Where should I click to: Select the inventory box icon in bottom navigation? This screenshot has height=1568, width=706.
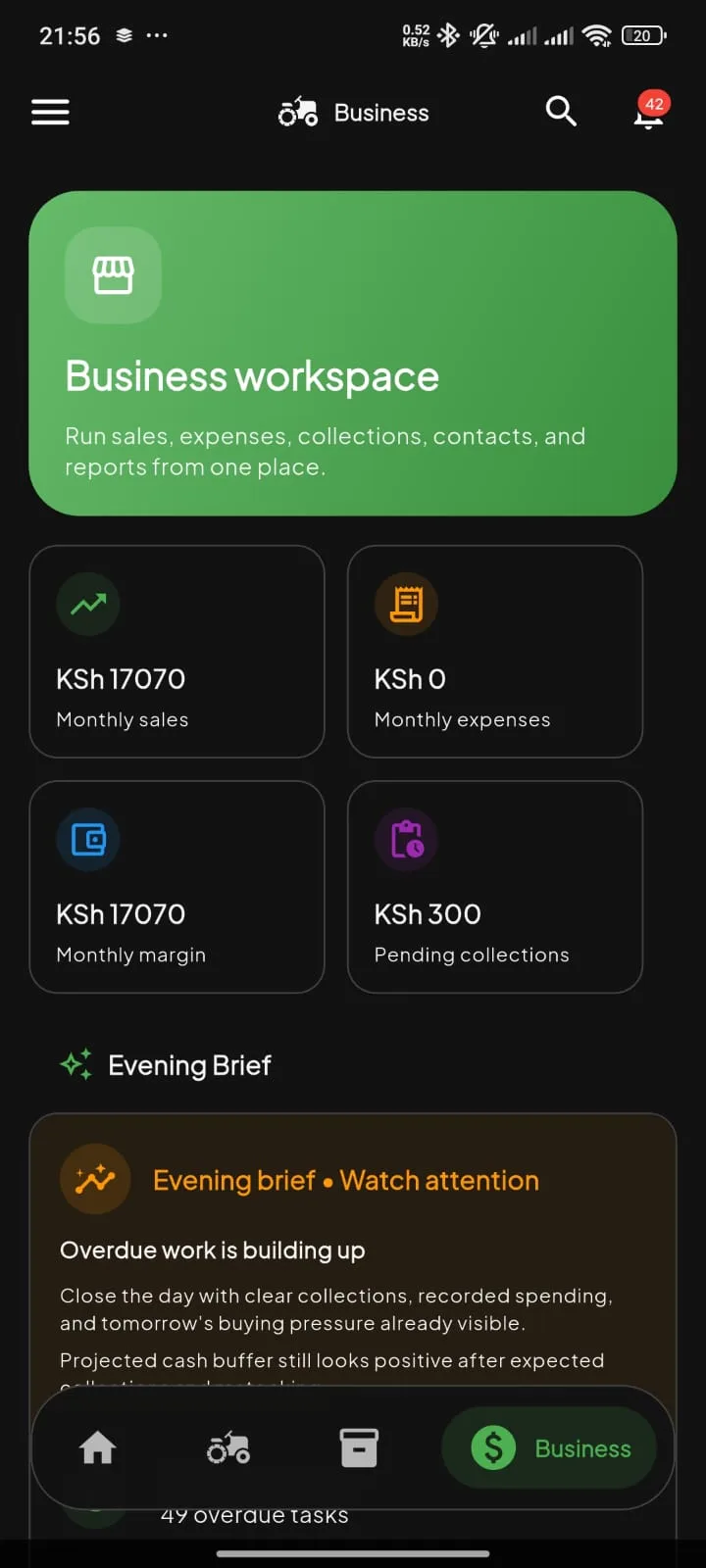coord(359,1447)
